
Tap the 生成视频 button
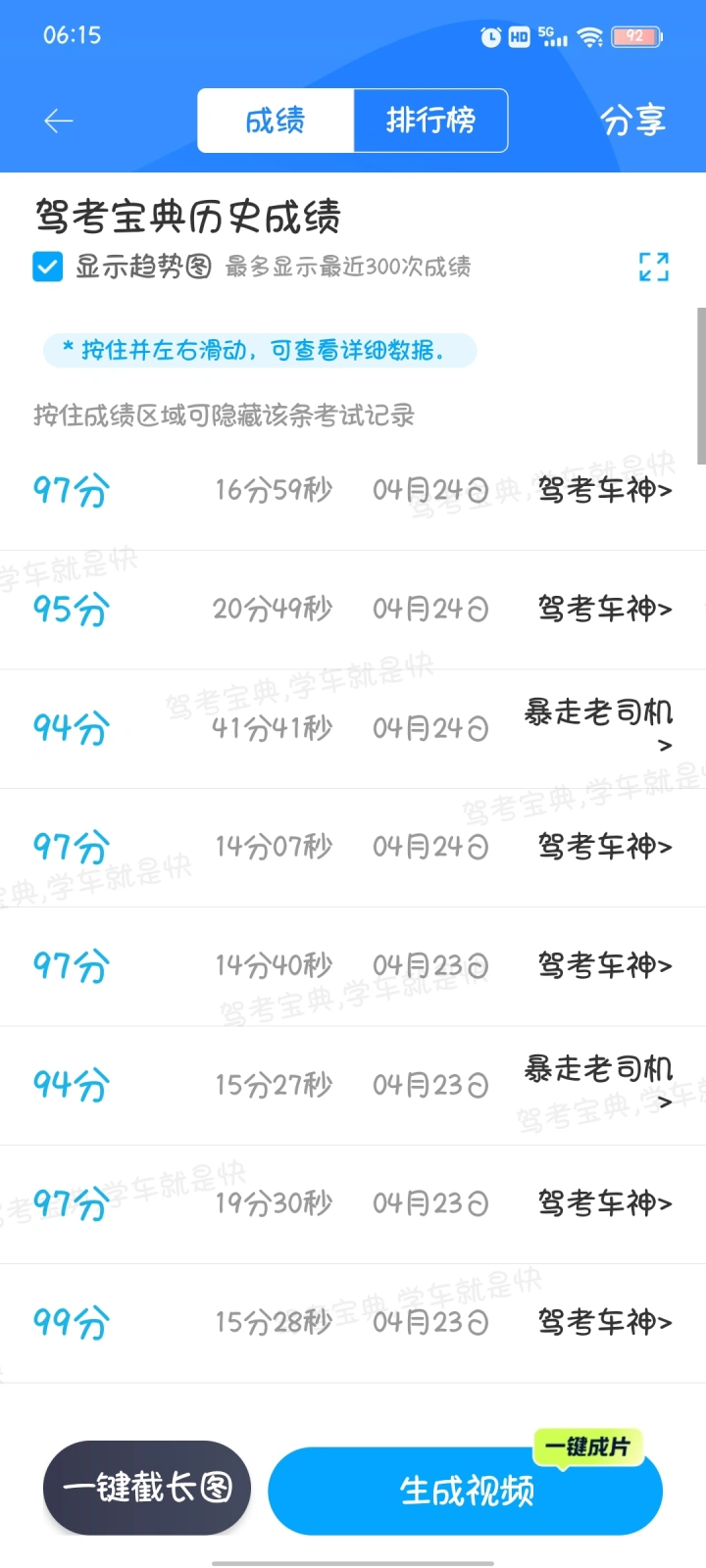tap(466, 1491)
